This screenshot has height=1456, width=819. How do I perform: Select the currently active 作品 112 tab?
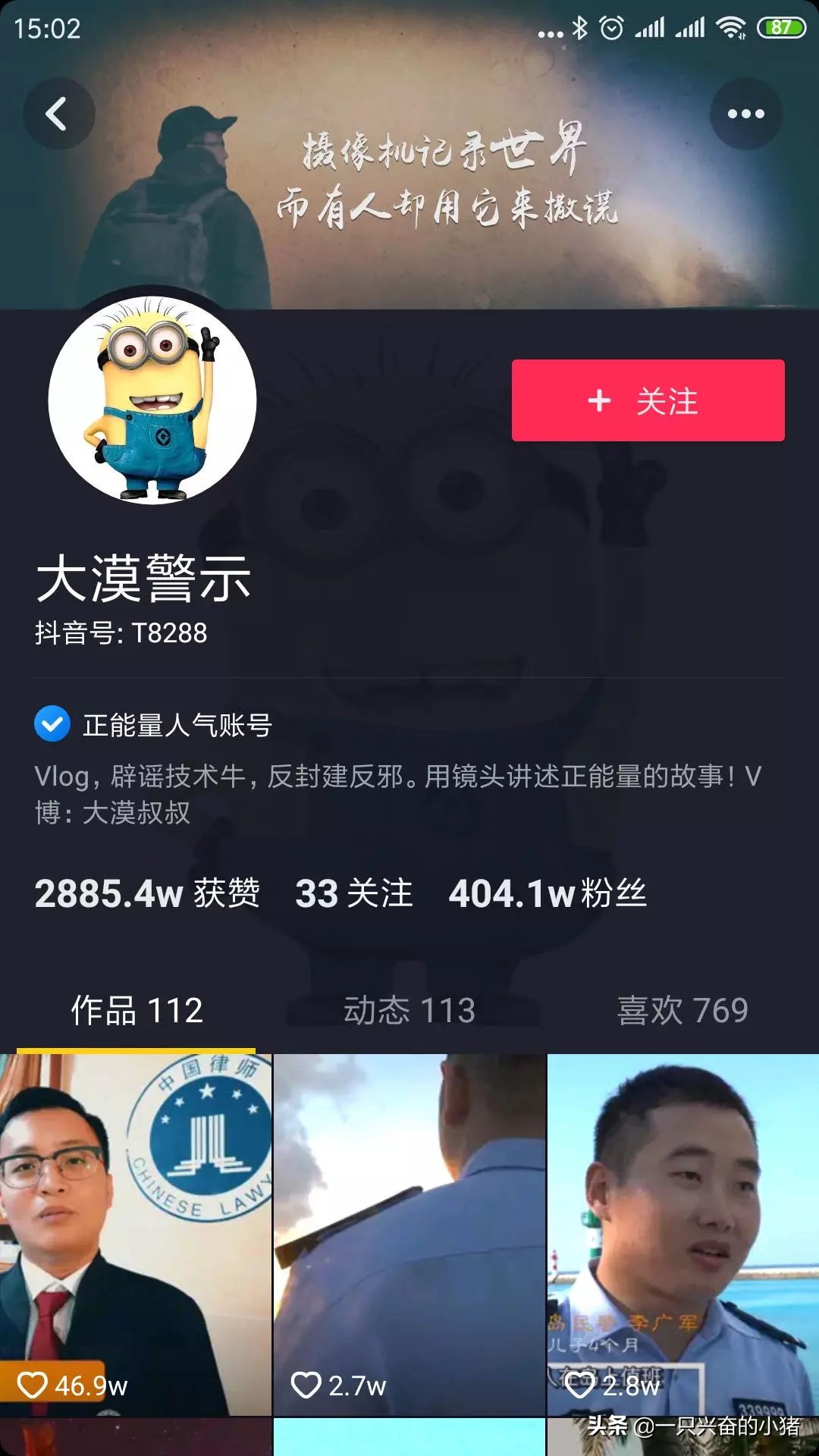[136, 1008]
